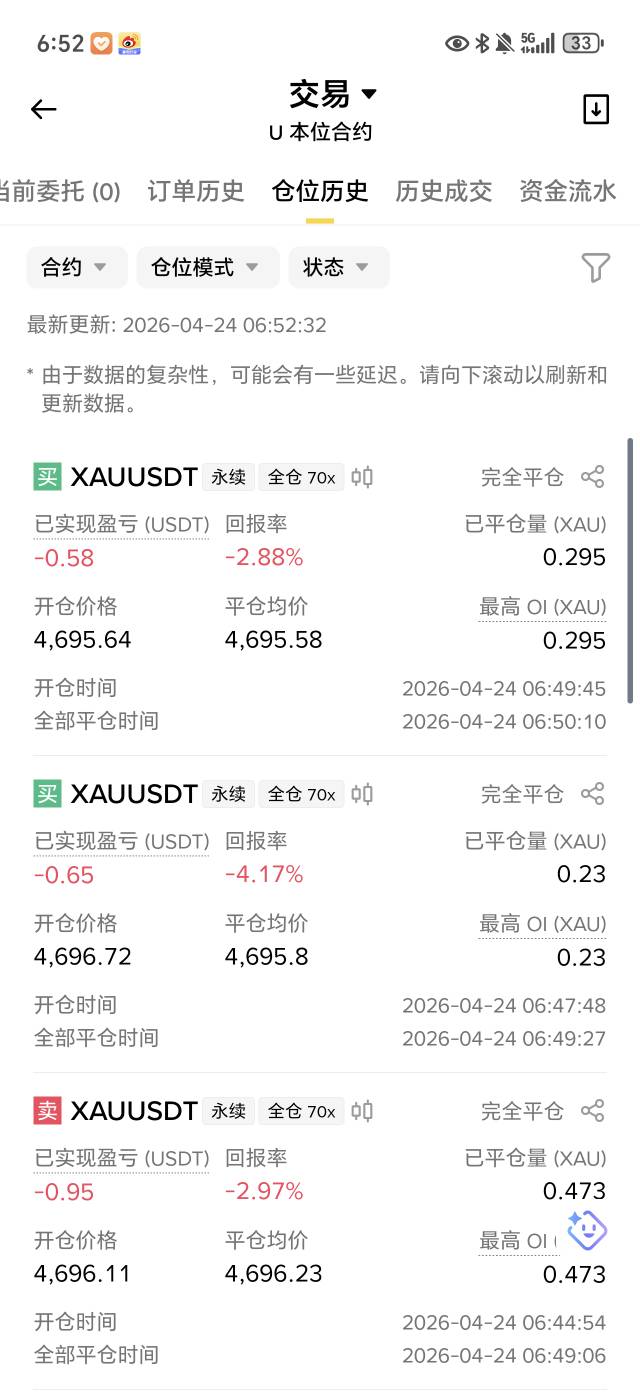640x1400 pixels.
Task: Open the floating assistant robot icon
Action: click(587, 1231)
